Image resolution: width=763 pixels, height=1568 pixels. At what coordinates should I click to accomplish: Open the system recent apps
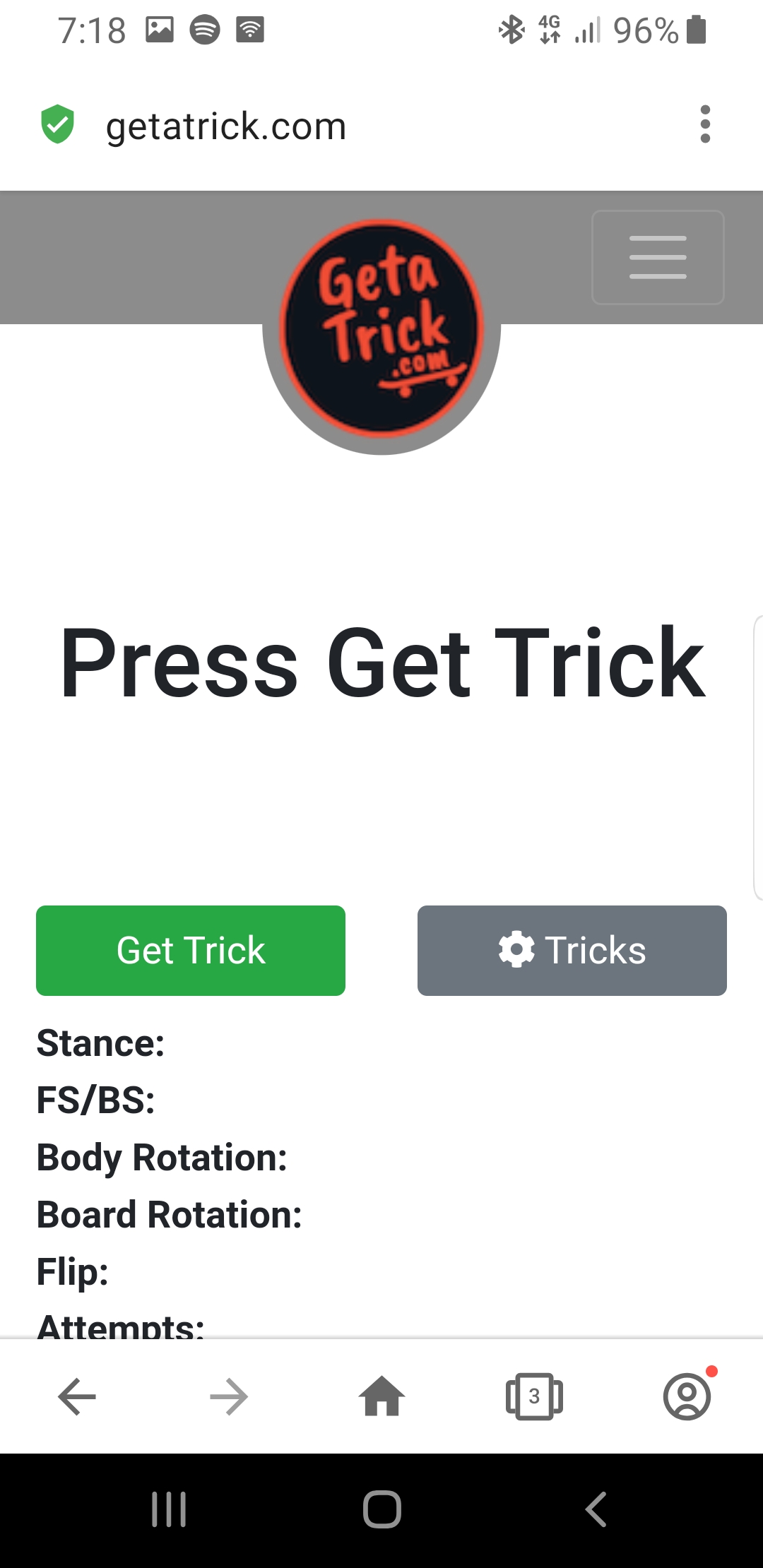click(169, 1509)
